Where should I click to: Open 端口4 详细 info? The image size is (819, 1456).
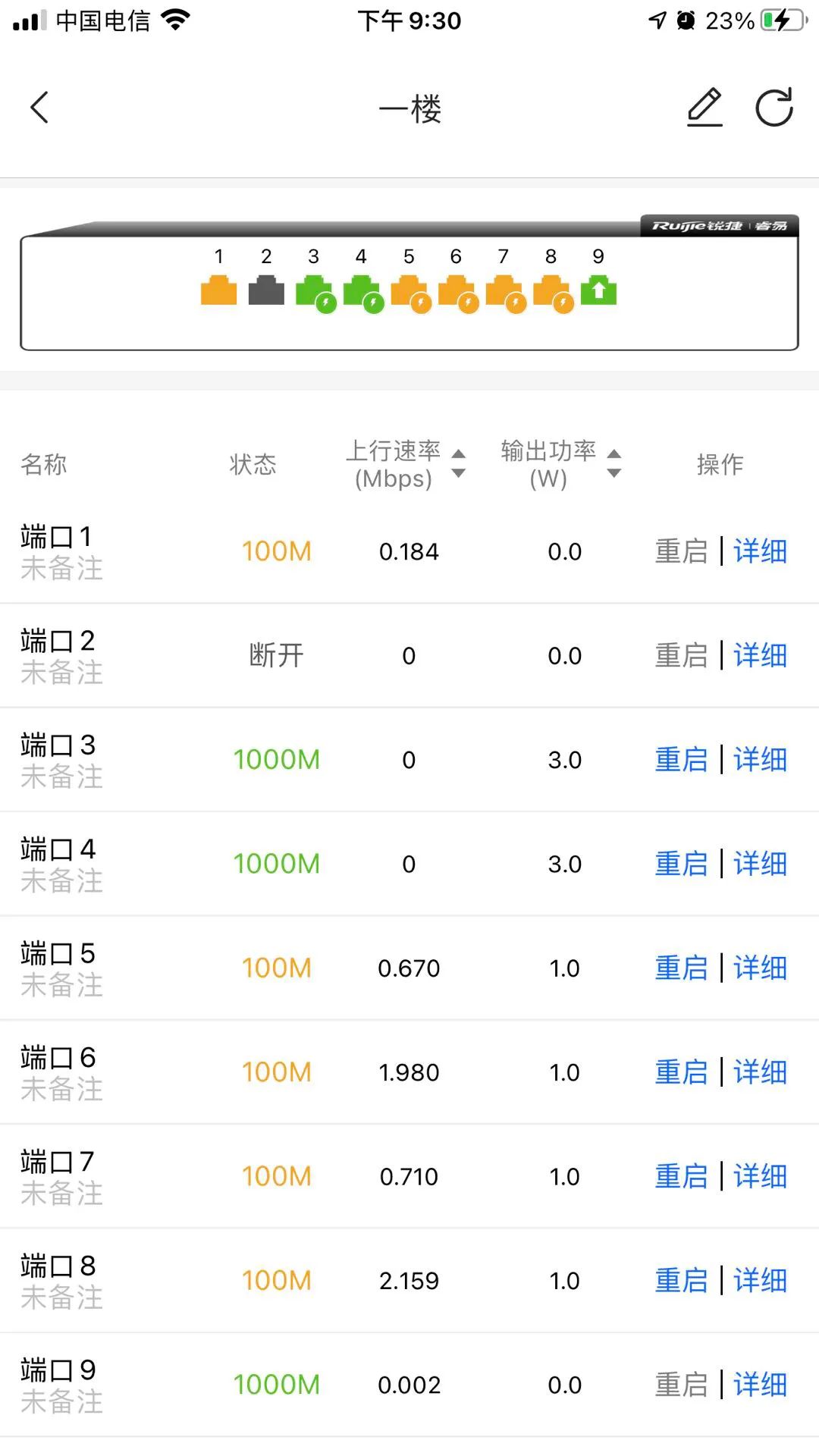coord(760,864)
